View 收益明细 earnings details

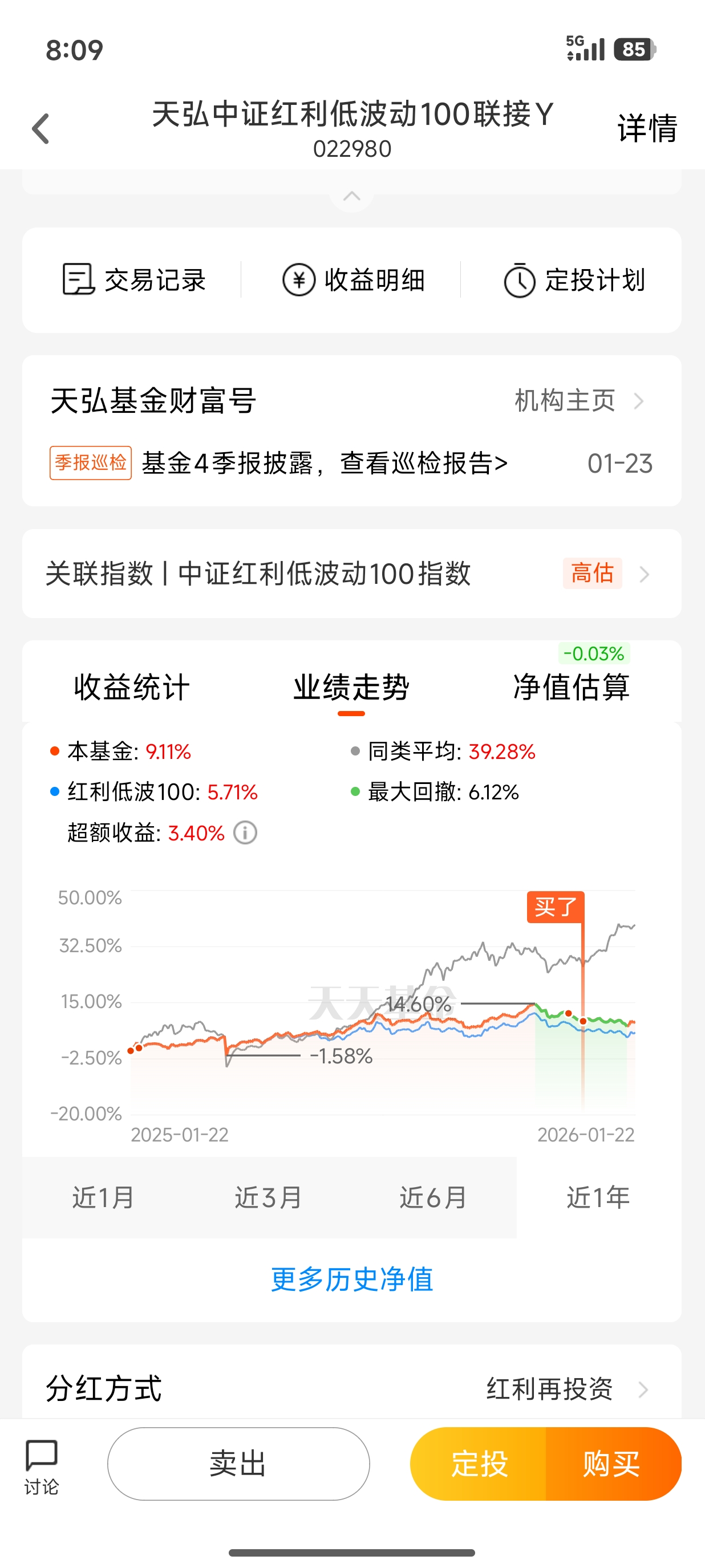(353, 280)
